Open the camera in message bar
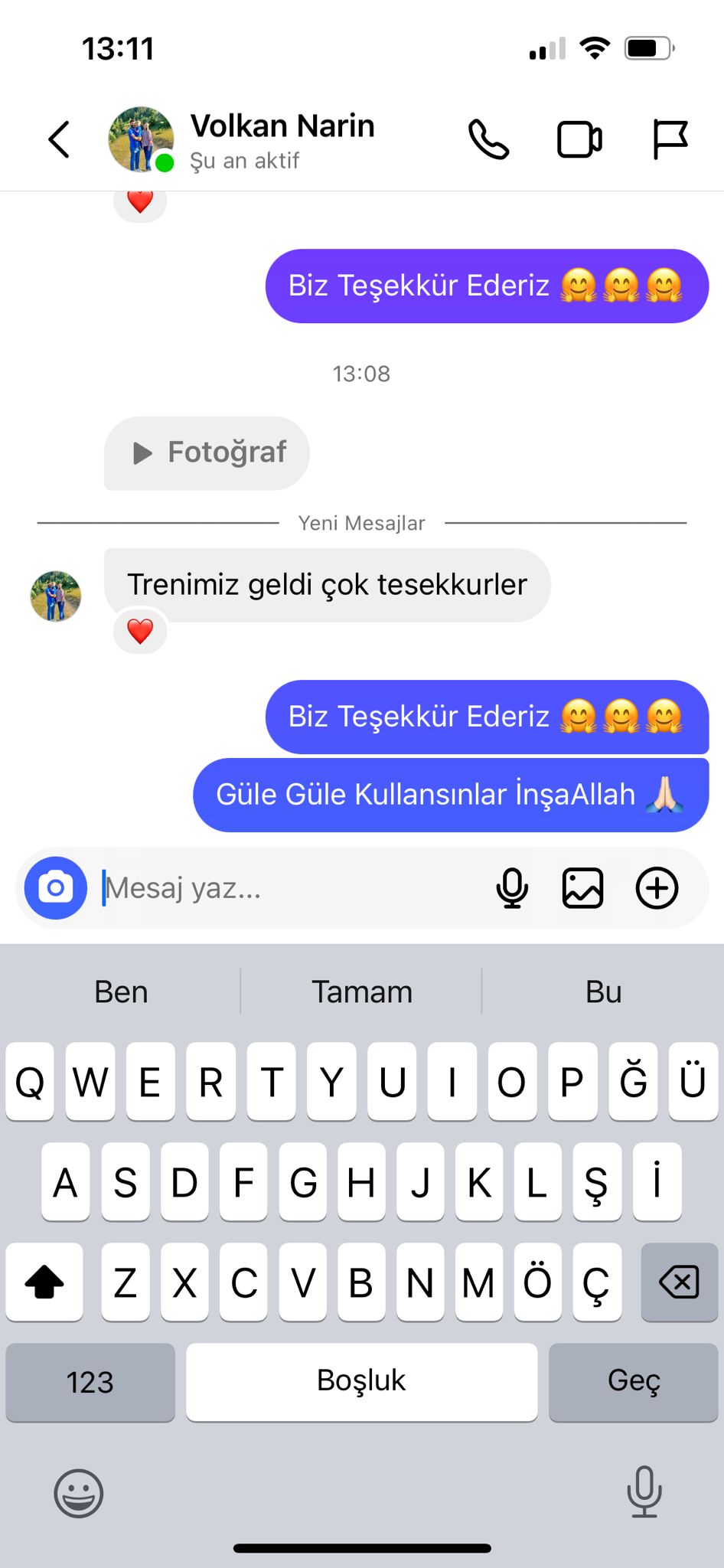724x1568 pixels. (x=56, y=887)
